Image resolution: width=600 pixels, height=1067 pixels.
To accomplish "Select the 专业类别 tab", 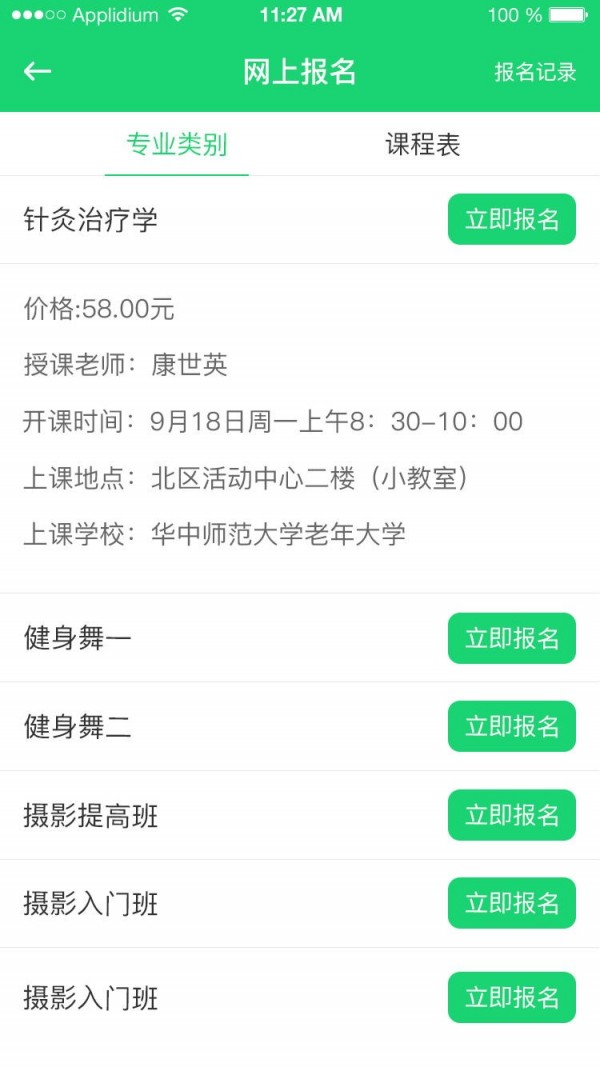I will [177, 144].
